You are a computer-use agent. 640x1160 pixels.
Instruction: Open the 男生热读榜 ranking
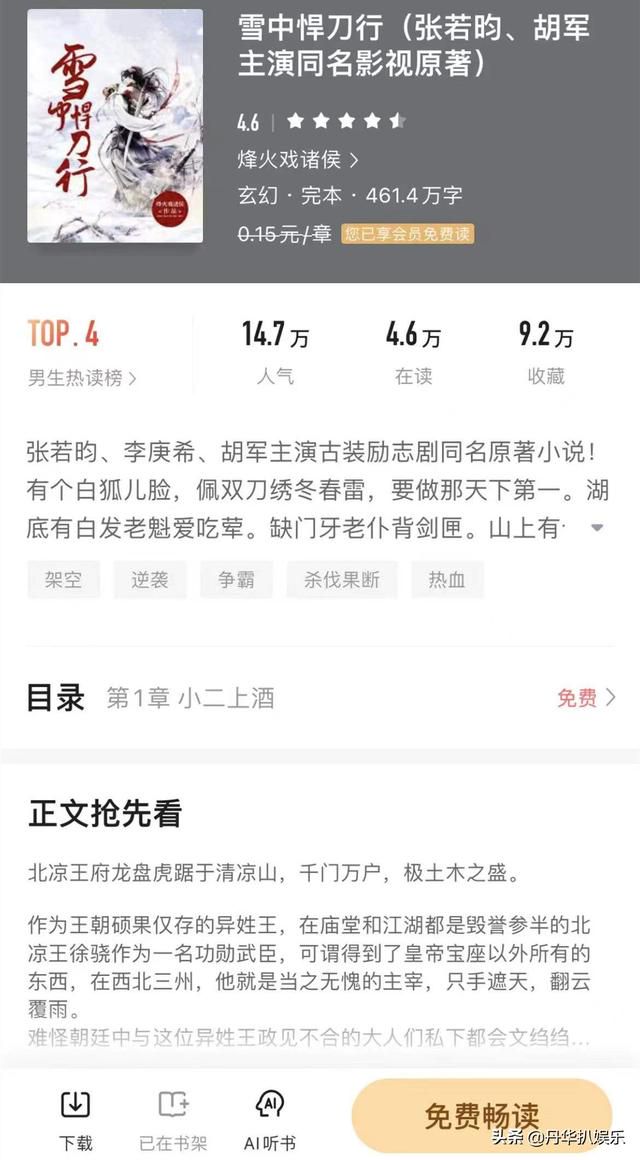(82, 378)
